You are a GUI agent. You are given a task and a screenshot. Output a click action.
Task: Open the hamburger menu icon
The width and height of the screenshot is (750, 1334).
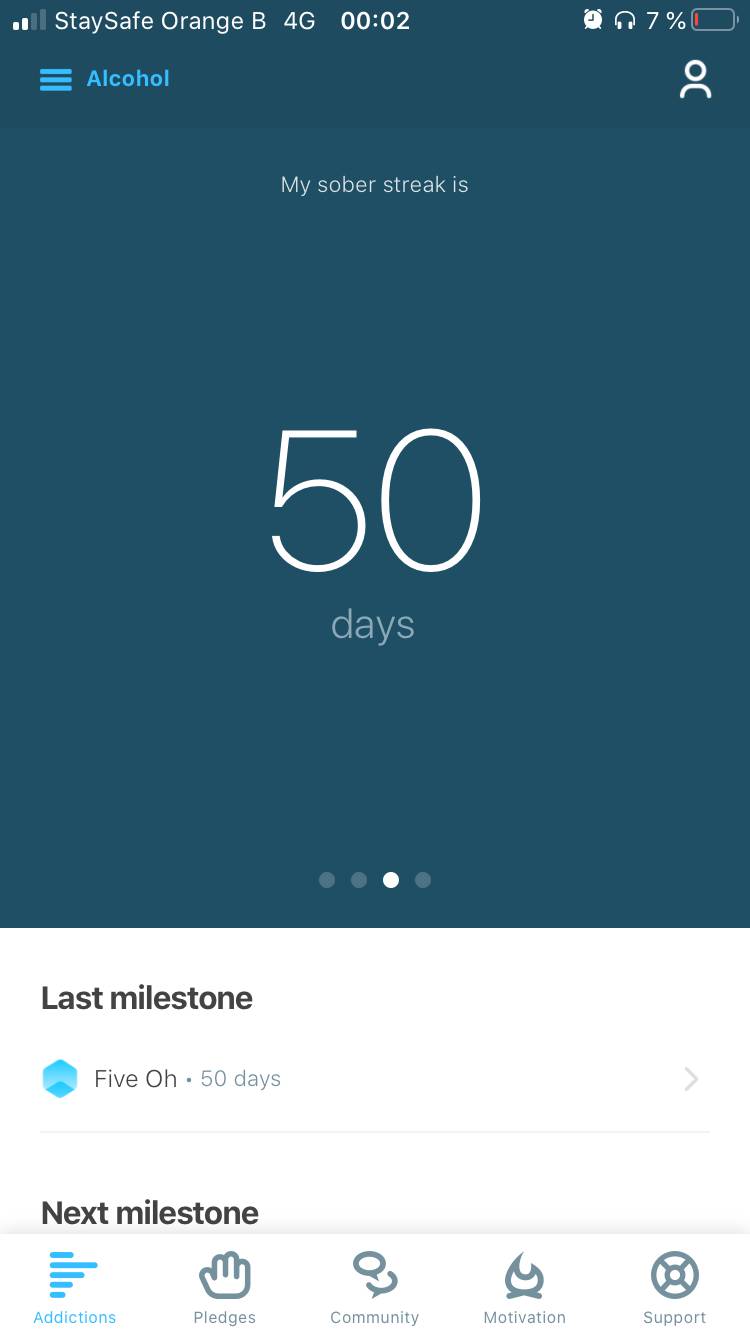click(x=56, y=79)
